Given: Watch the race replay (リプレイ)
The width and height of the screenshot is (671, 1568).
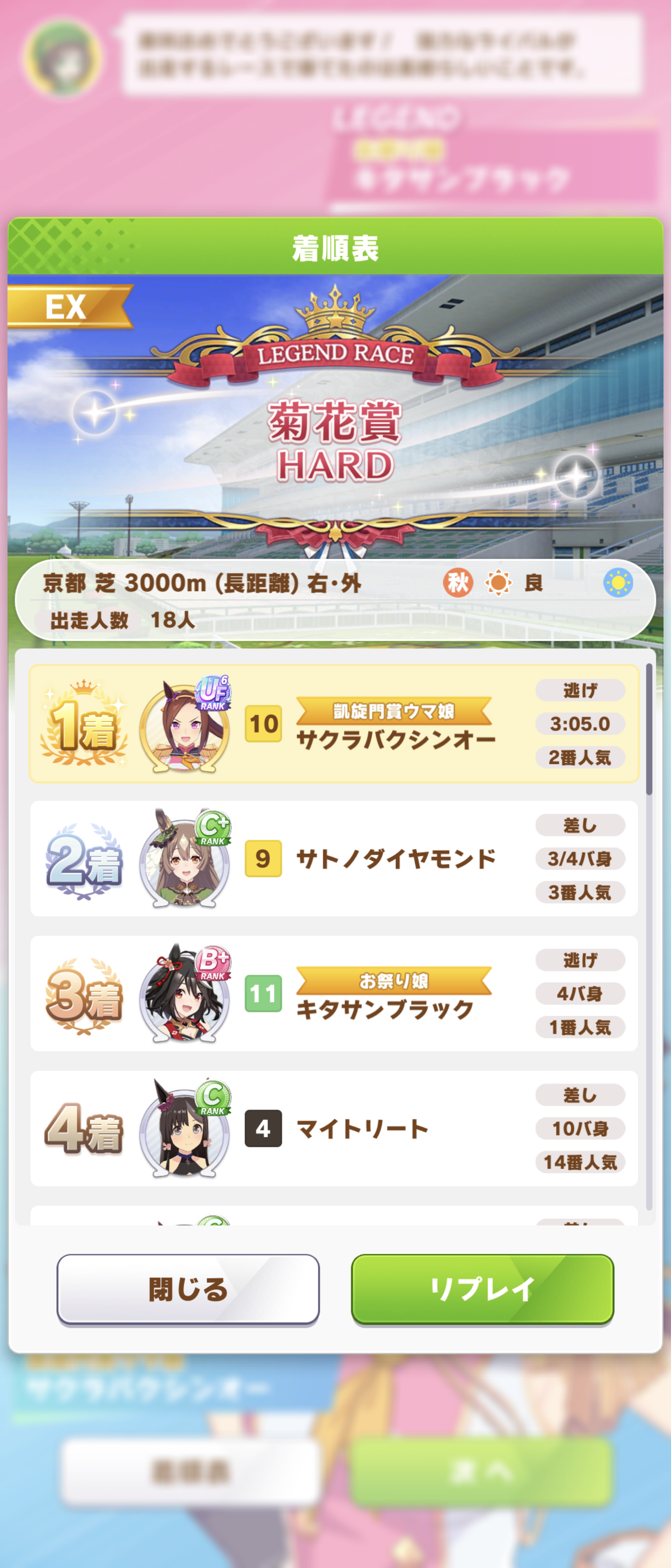Looking at the screenshot, I should [x=482, y=1289].
